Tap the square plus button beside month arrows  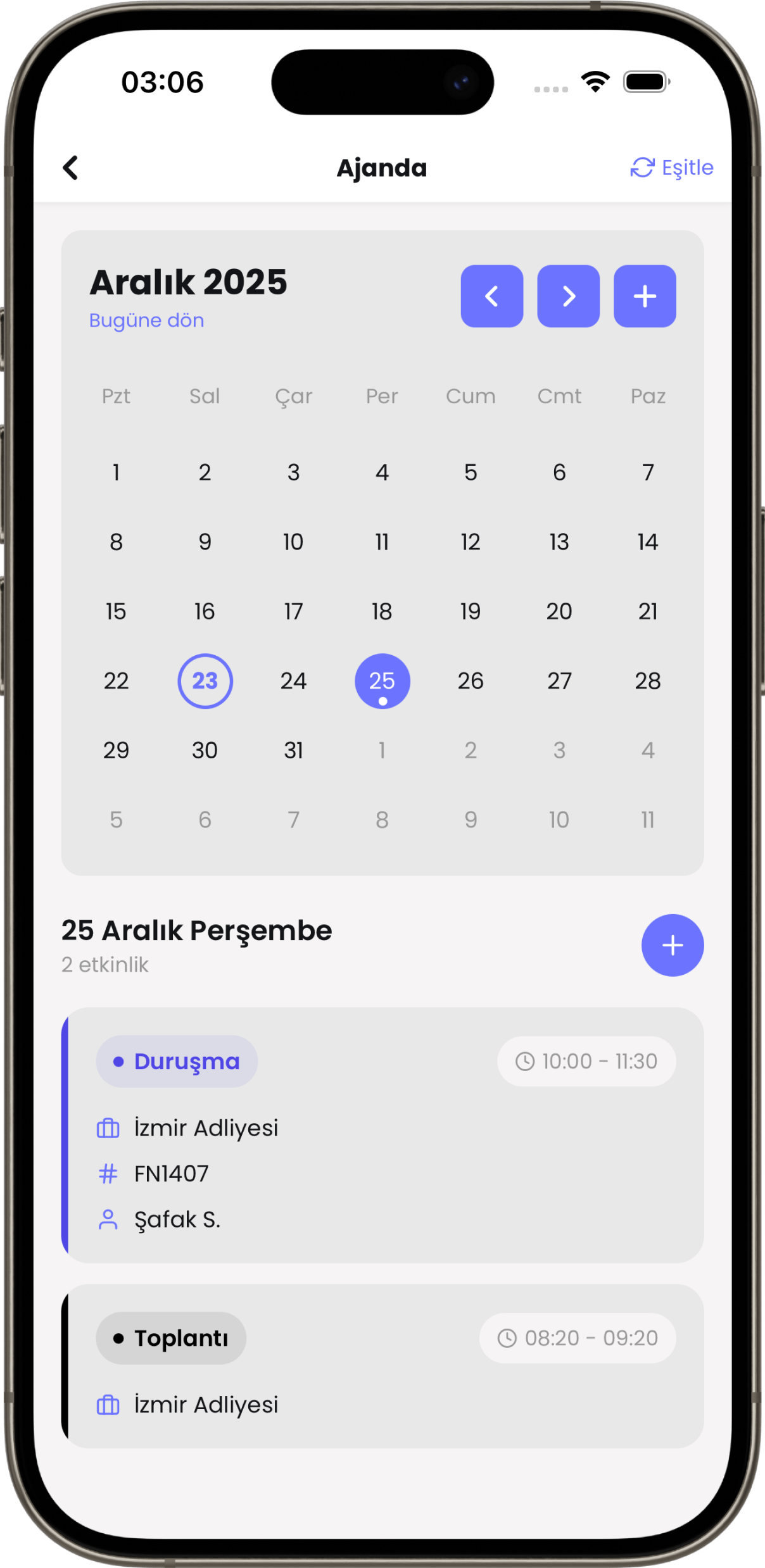[x=645, y=296]
